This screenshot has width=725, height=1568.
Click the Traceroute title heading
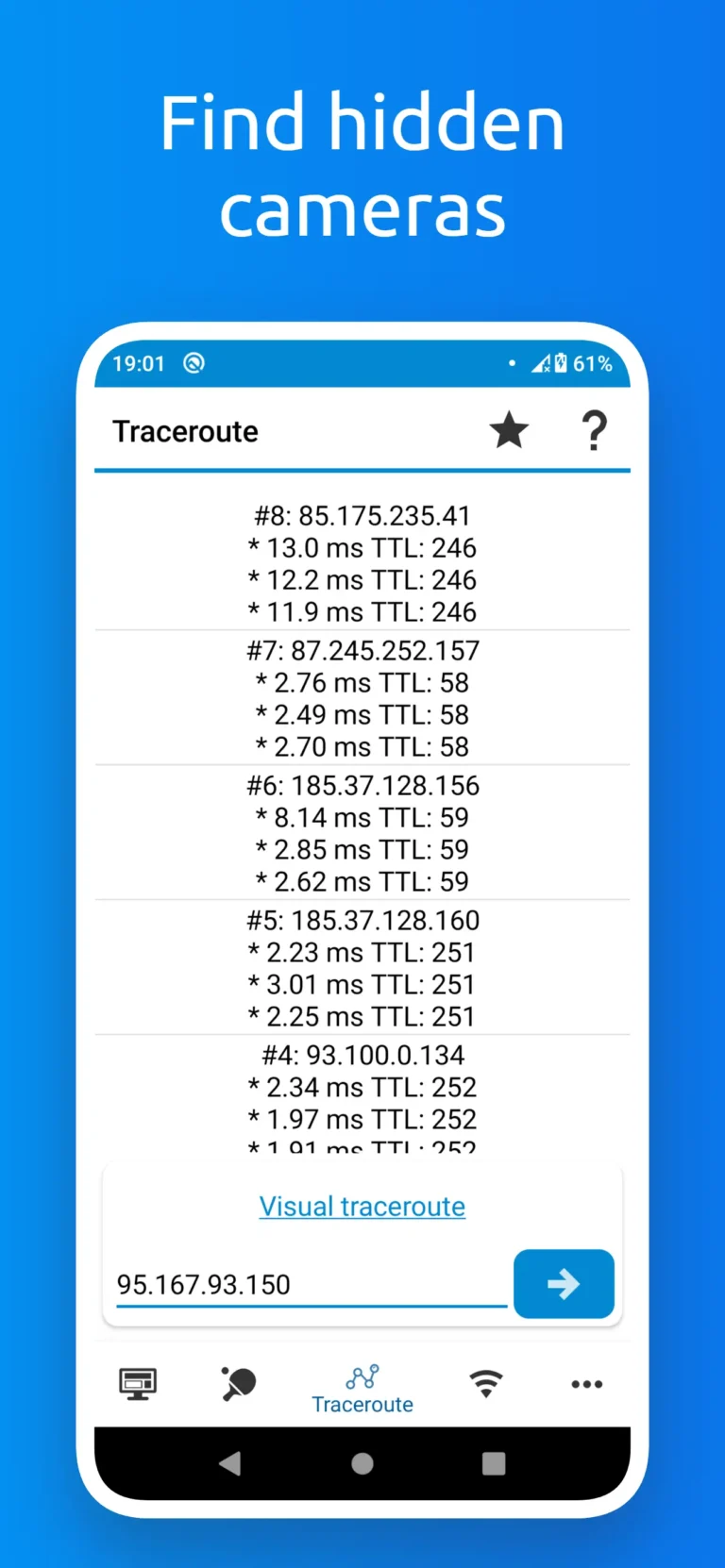185,431
